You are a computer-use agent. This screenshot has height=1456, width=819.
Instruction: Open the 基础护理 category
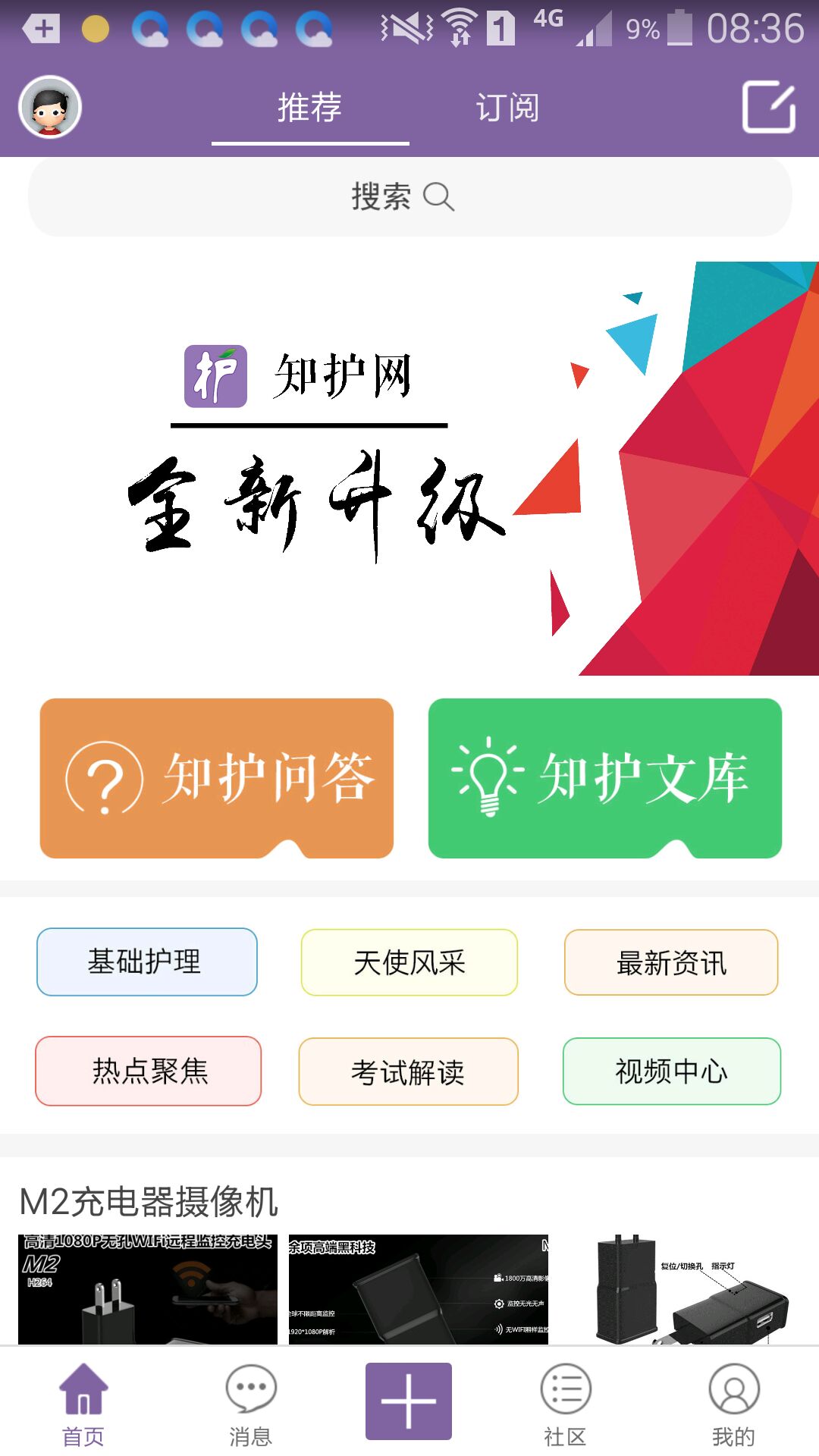(x=146, y=962)
